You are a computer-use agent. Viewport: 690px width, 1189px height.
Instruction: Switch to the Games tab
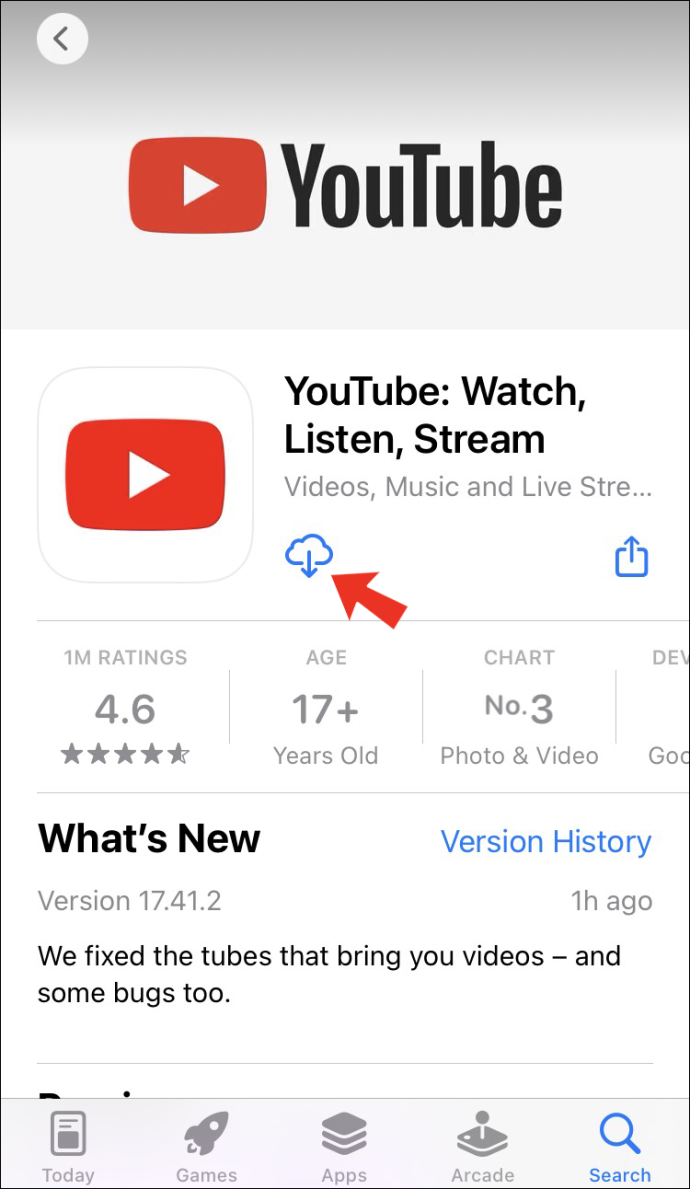tap(206, 1146)
